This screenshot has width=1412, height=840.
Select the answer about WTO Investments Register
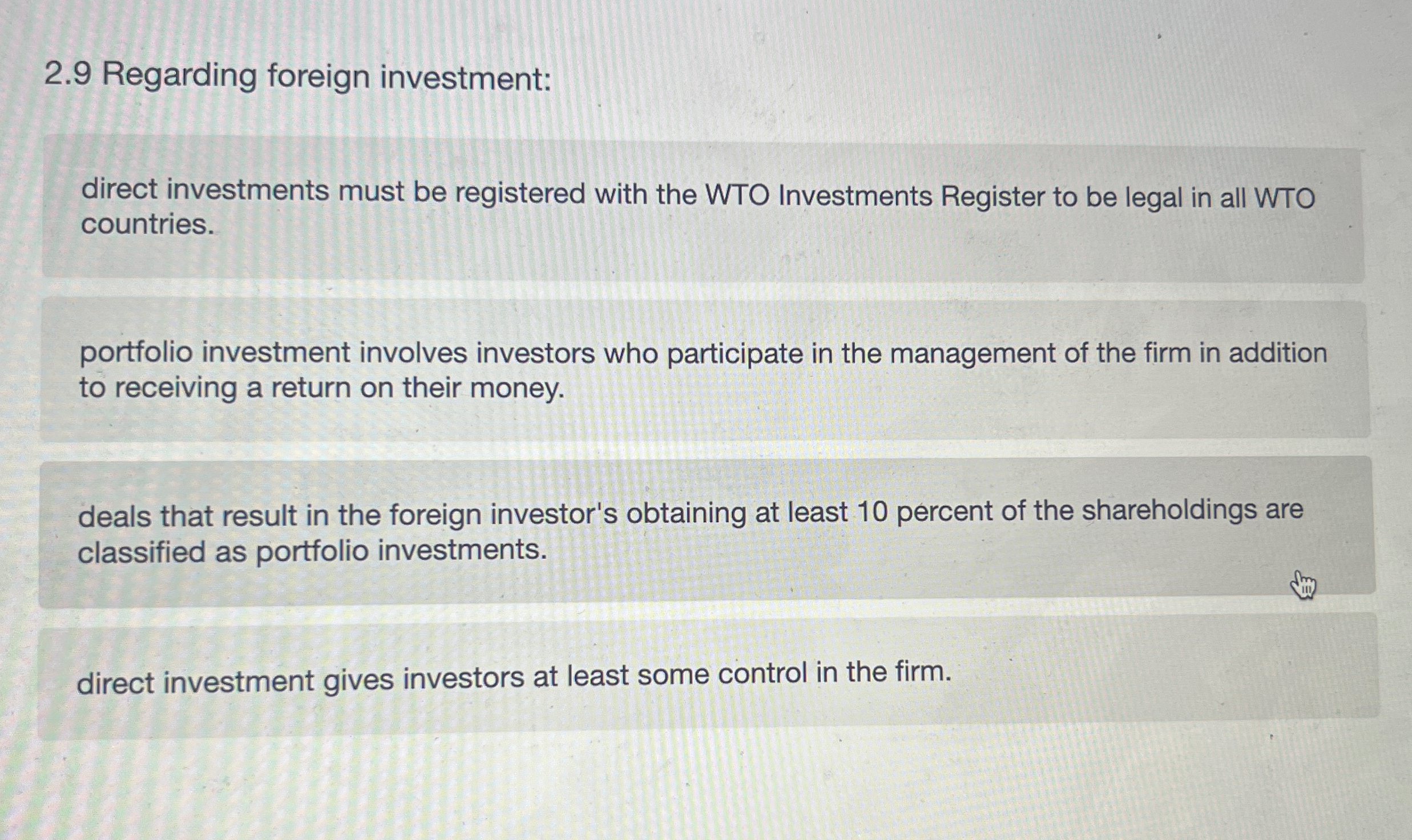702,209
